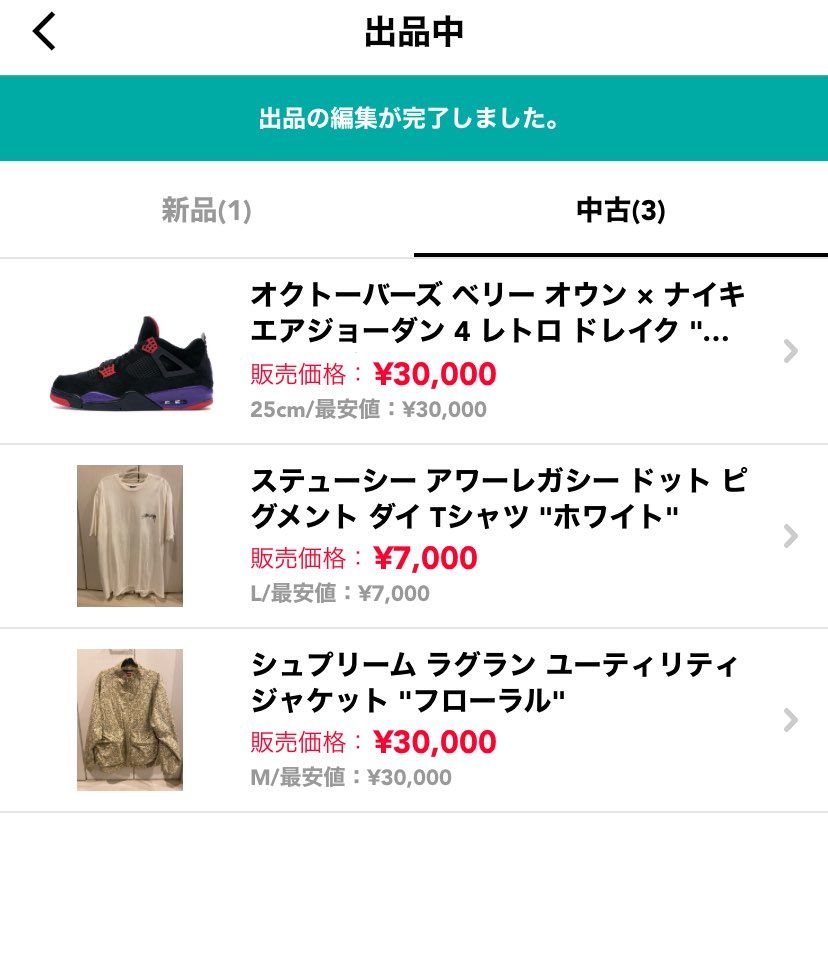Dismiss the 出品の編集が完了しました banner
Screen dimensions: 828x972
[414, 117]
